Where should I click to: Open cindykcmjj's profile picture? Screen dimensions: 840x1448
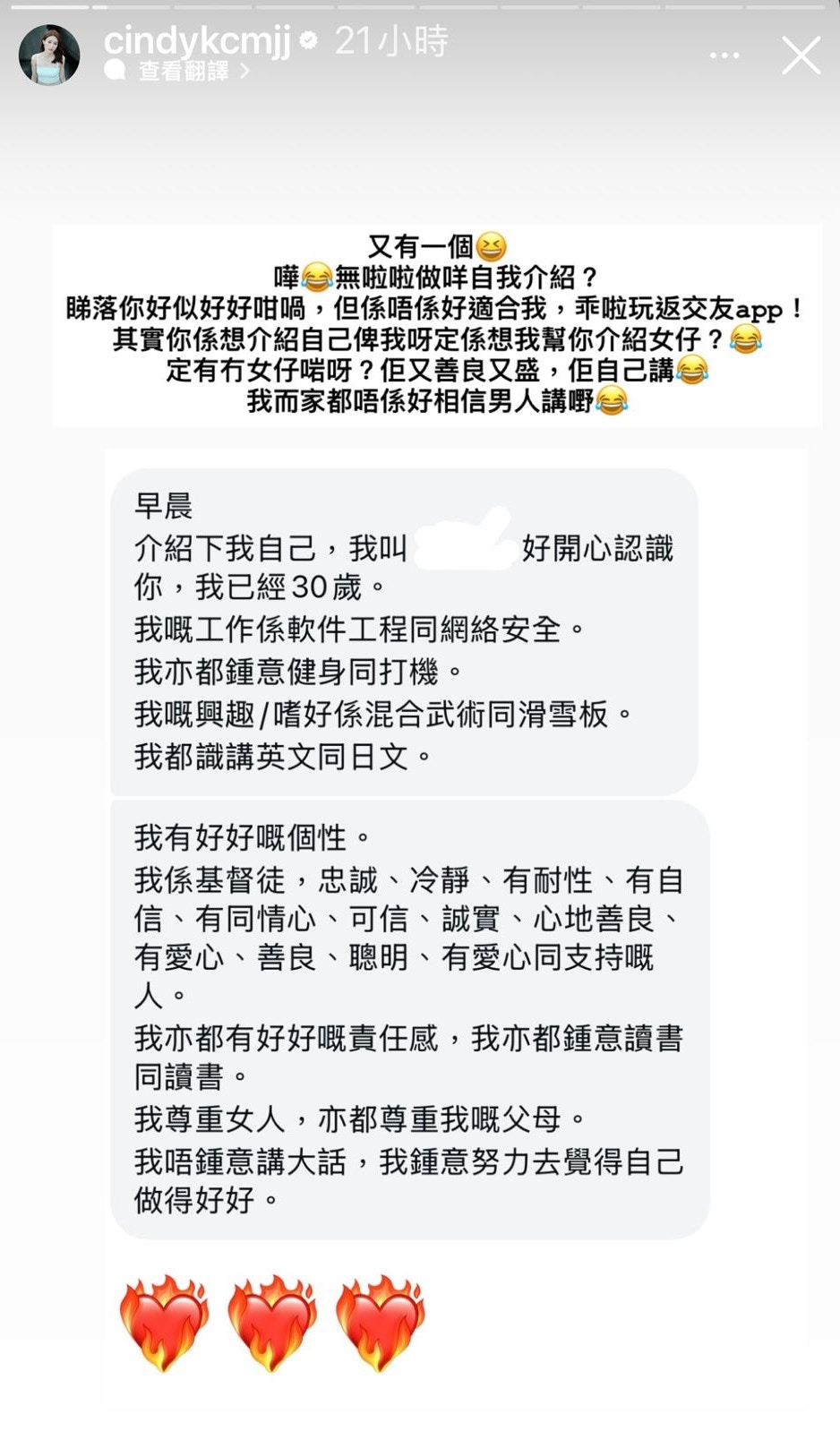pos(49,56)
